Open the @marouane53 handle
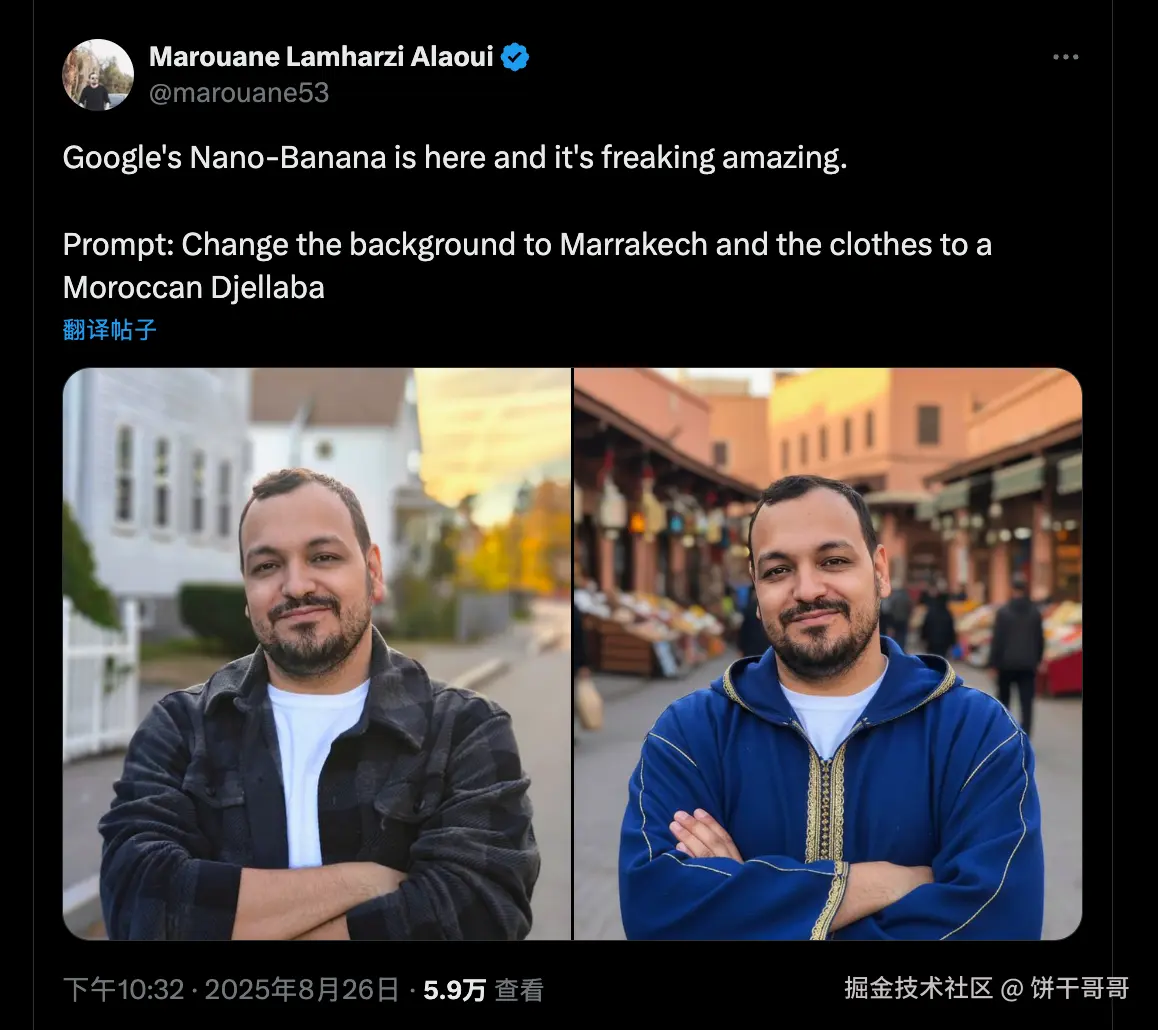The image size is (1158, 1030). tap(239, 93)
